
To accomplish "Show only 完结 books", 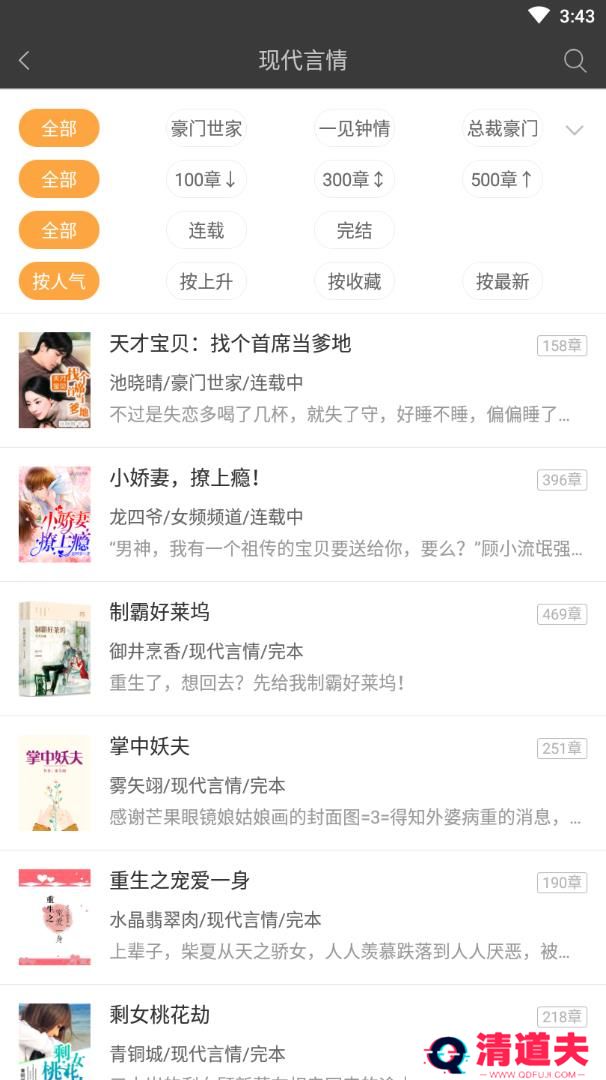I will coord(354,231).
